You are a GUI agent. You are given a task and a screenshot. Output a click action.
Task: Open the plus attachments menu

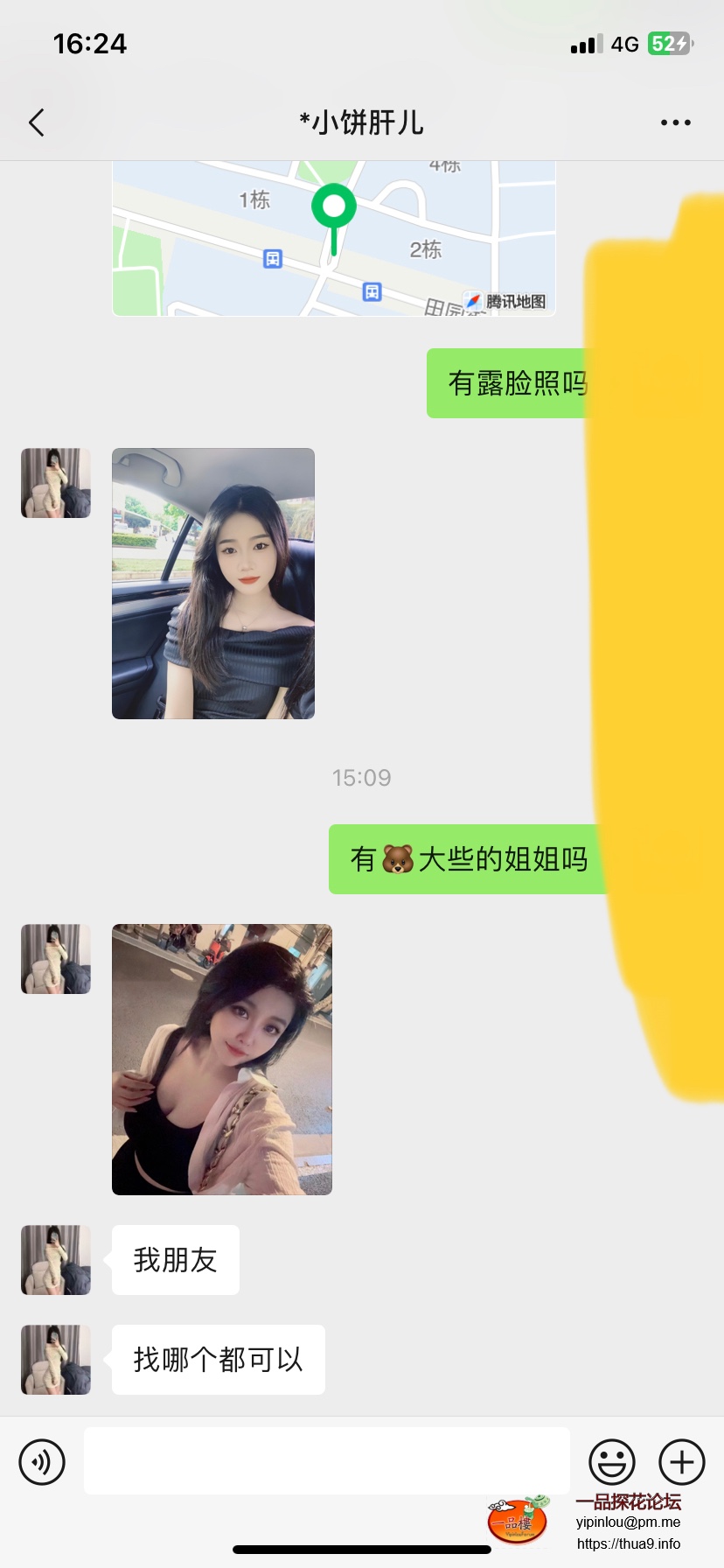[681, 1461]
